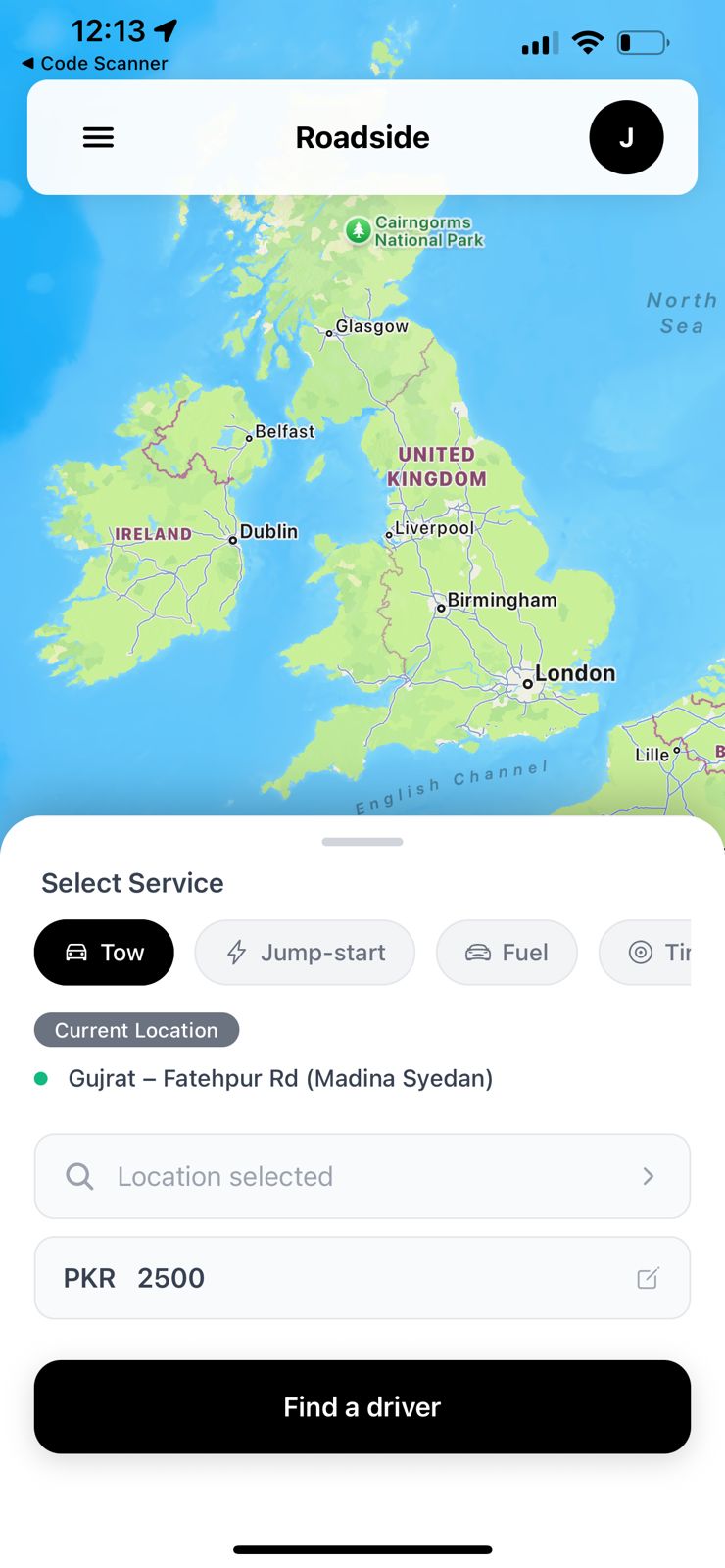Screen dimensions: 725x1568
Task: Select the Tow service chip
Action: point(104,953)
